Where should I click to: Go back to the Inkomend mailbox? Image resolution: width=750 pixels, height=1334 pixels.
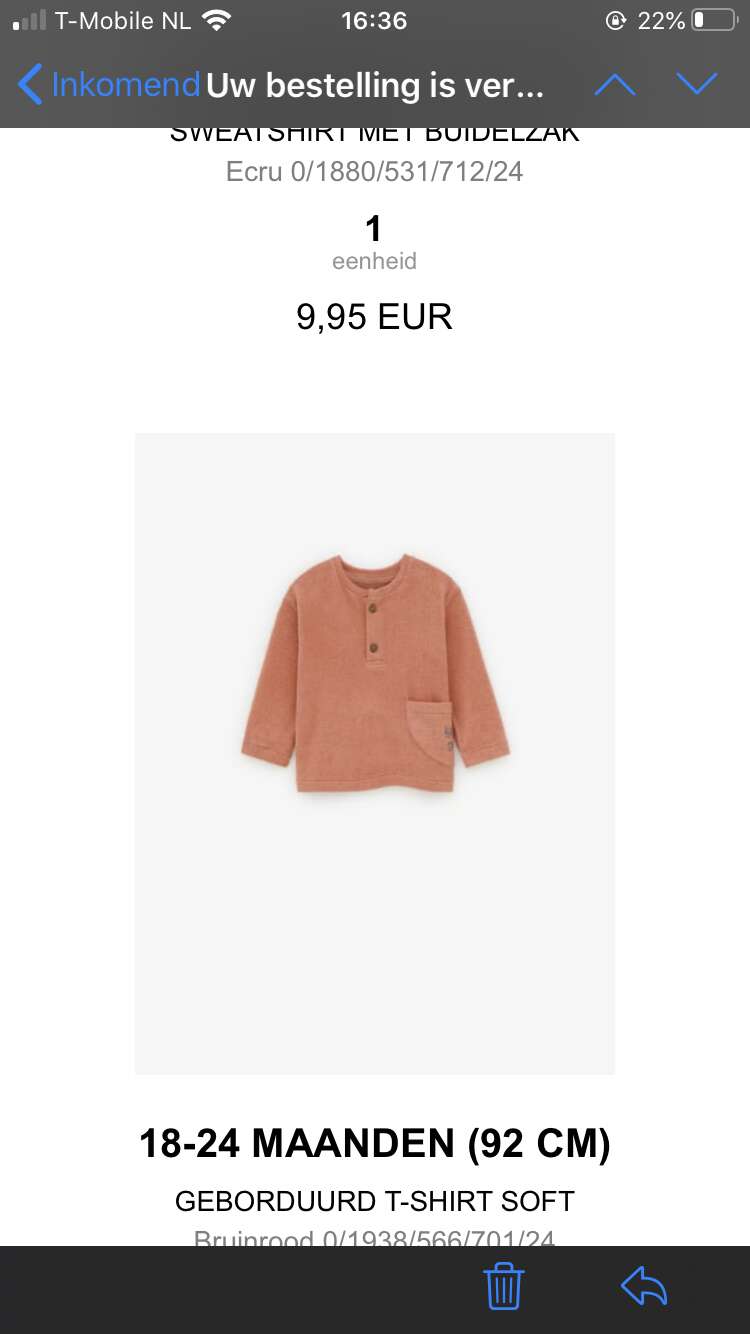click(x=109, y=85)
